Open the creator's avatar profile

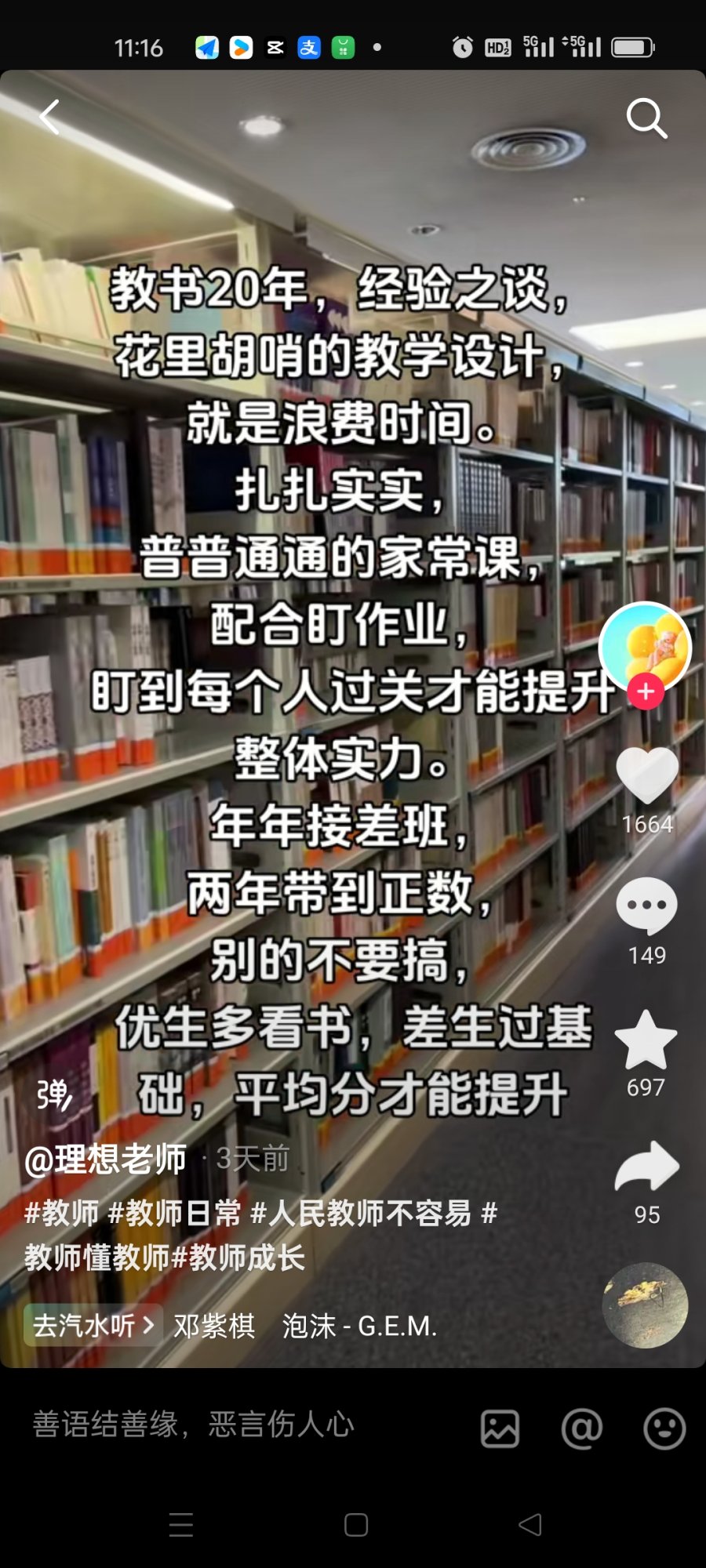click(x=645, y=645)
